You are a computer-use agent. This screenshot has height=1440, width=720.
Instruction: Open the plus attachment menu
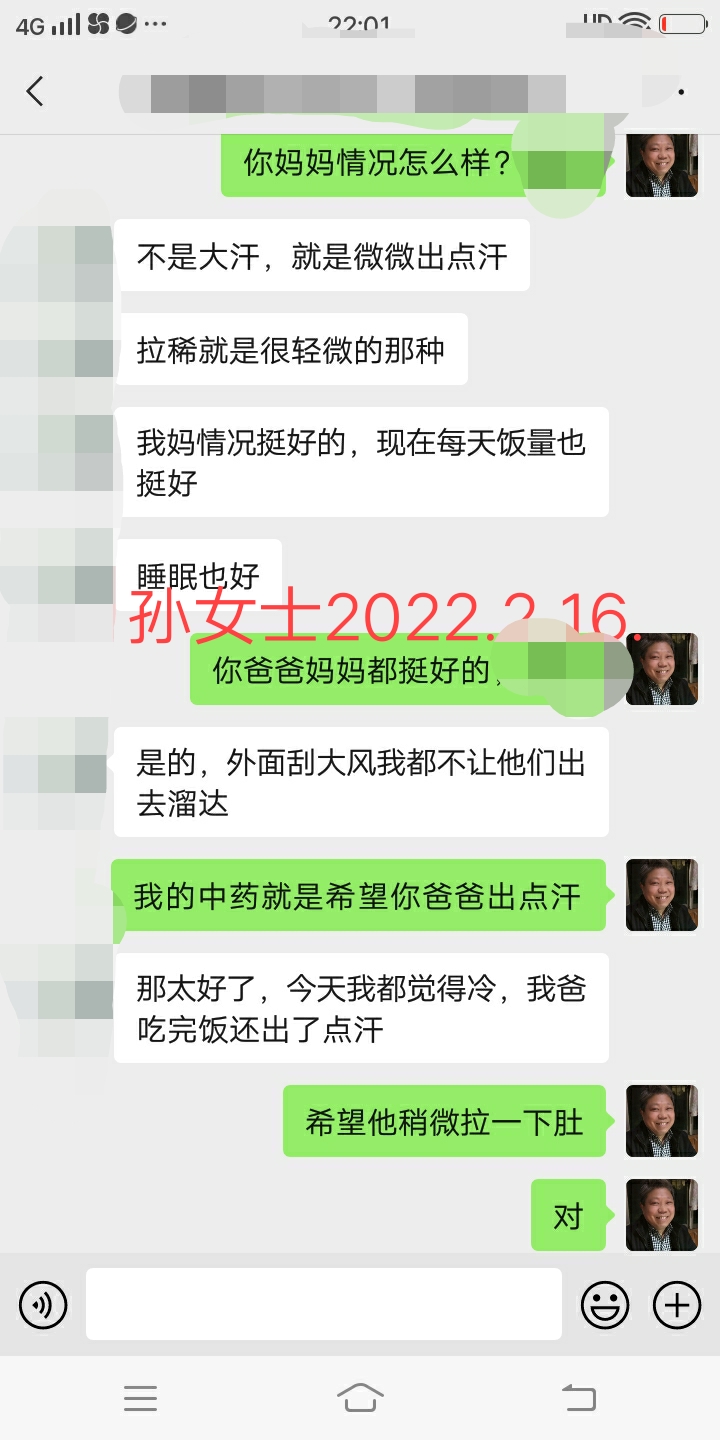click(x=677, y=1305)
